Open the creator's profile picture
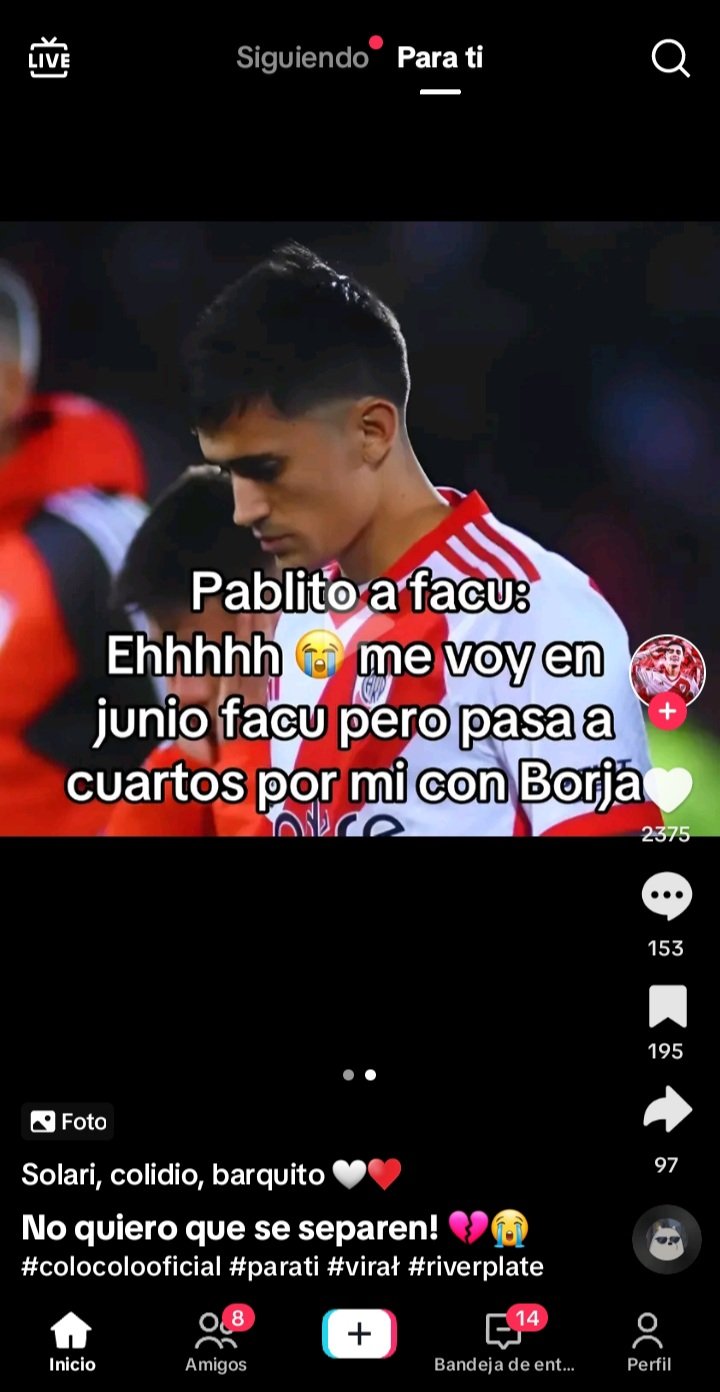 click(x=667, y=670)
